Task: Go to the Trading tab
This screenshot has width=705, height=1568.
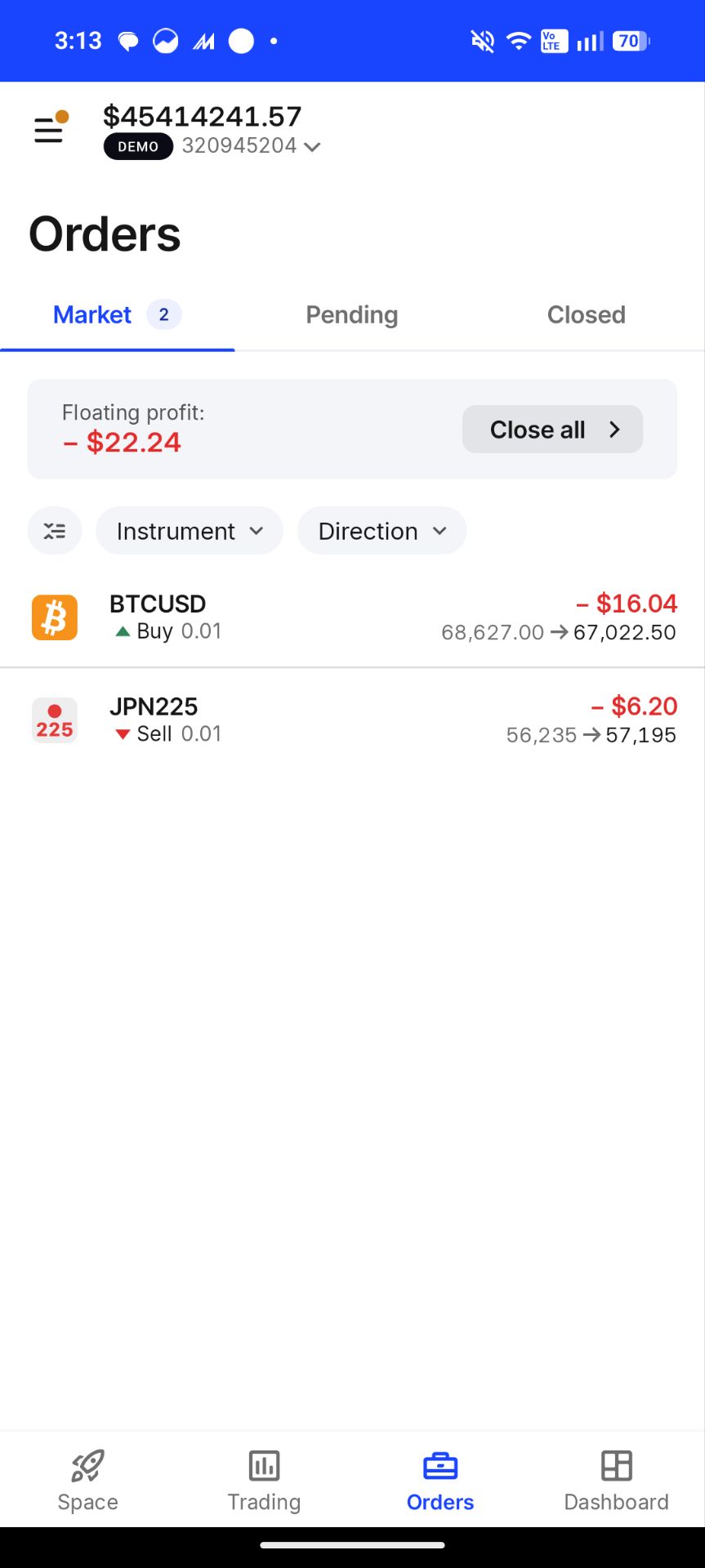Action: tap(264, 1480)
